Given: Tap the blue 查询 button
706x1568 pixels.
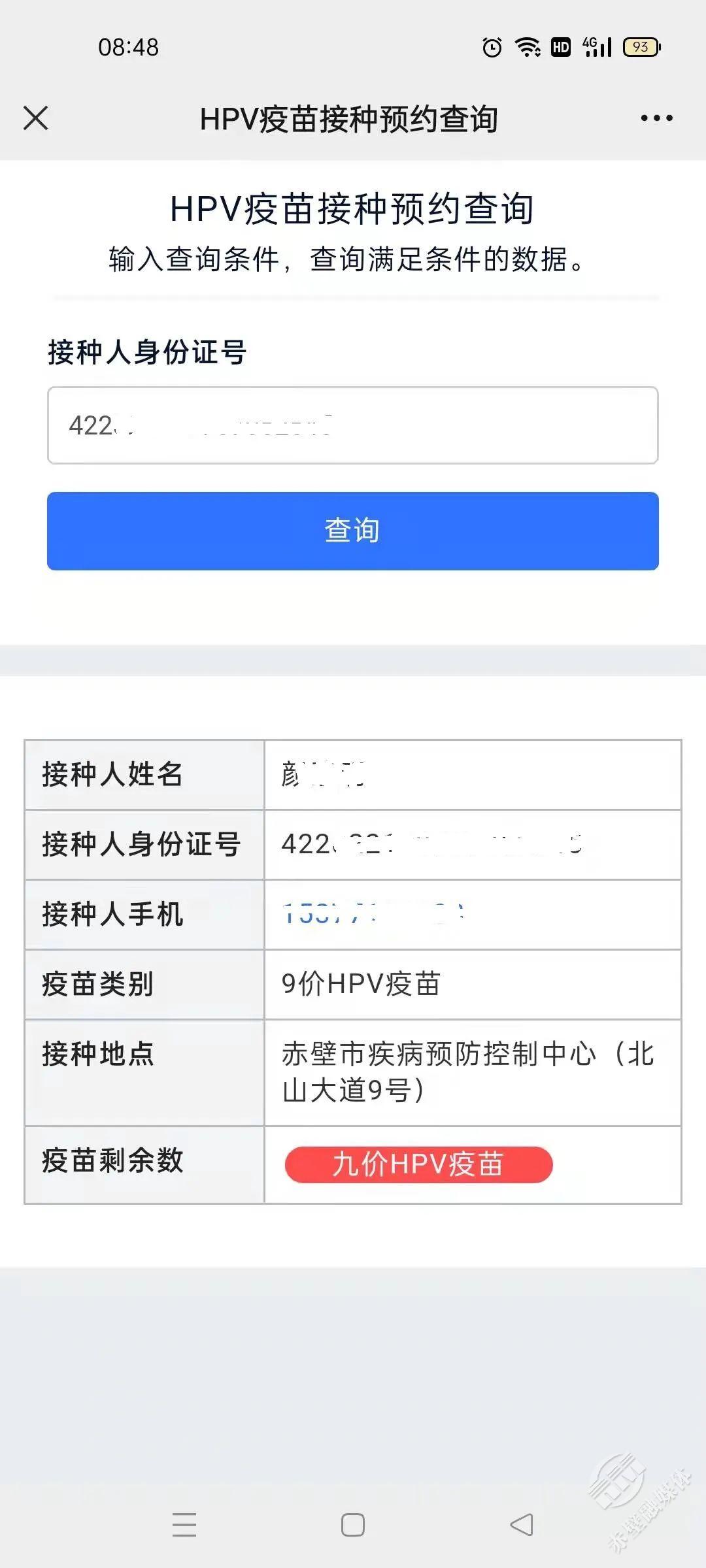Looking at the screenshot, I should 352,531.
